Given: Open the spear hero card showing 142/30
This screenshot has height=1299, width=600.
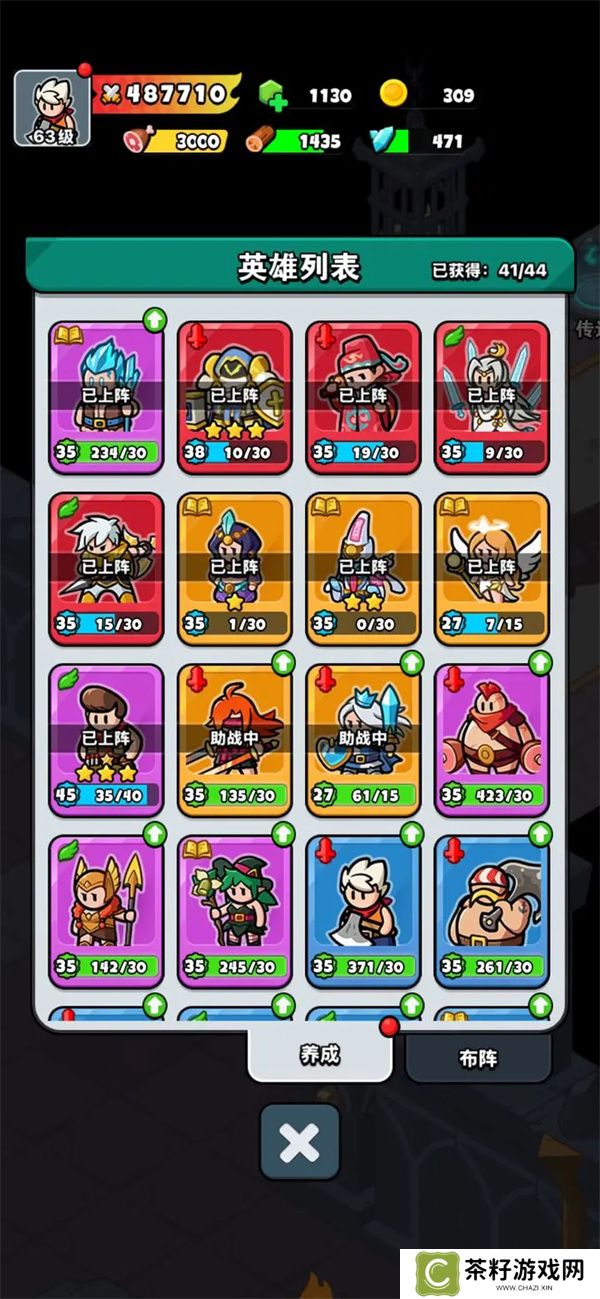Looking at the screenshot, I should pyautogui.click(x=106, y=910).
